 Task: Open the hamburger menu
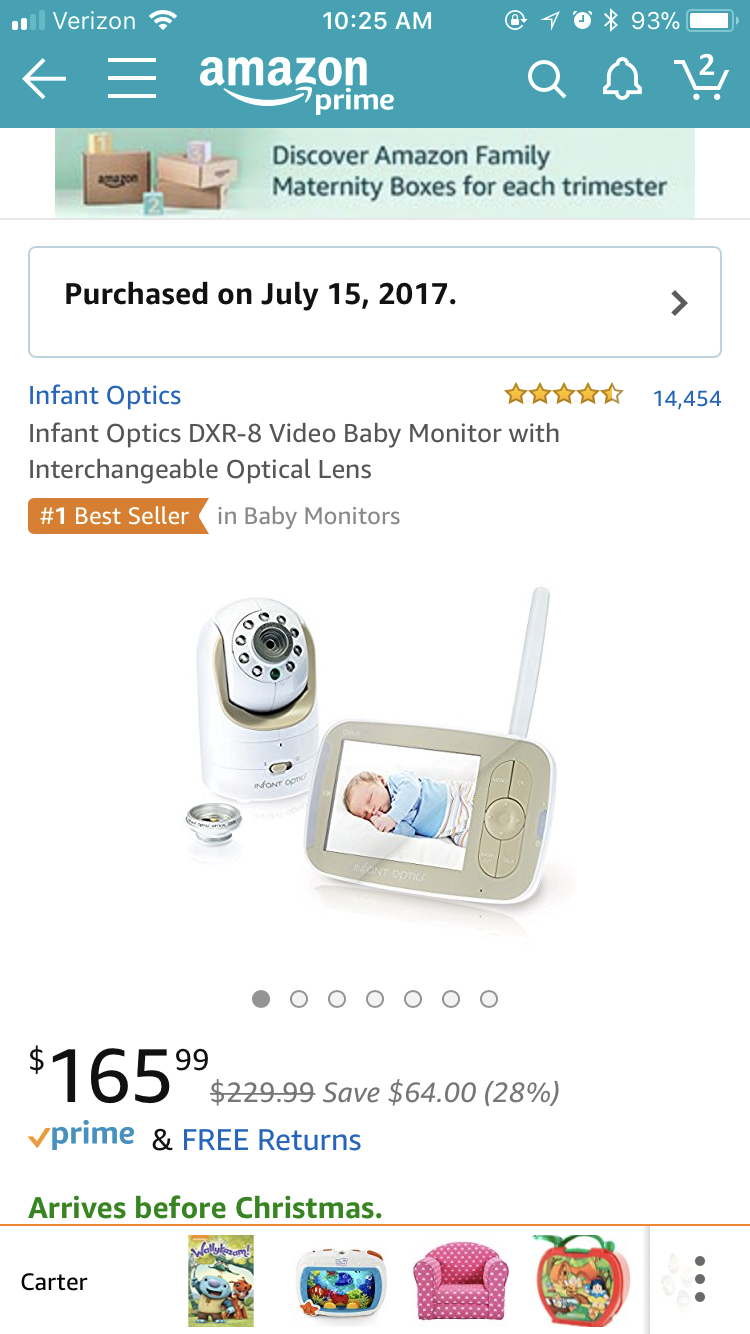(131, 79)
